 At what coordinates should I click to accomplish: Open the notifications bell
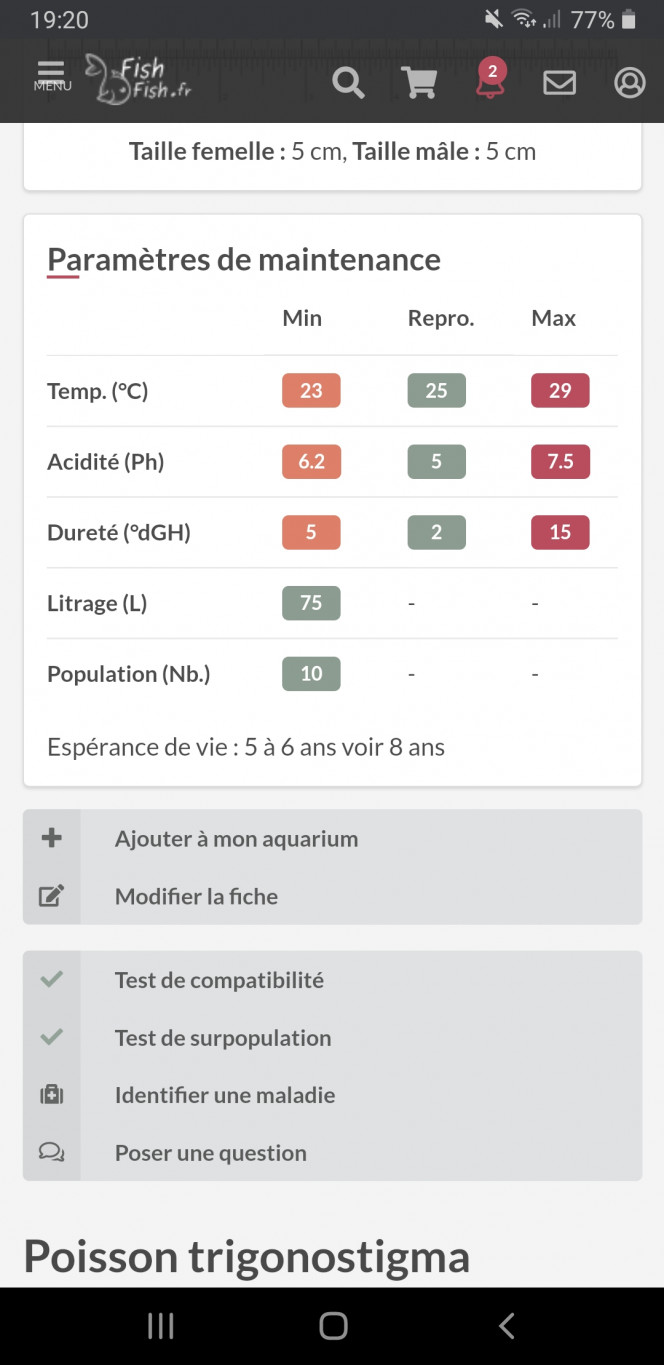490,79
